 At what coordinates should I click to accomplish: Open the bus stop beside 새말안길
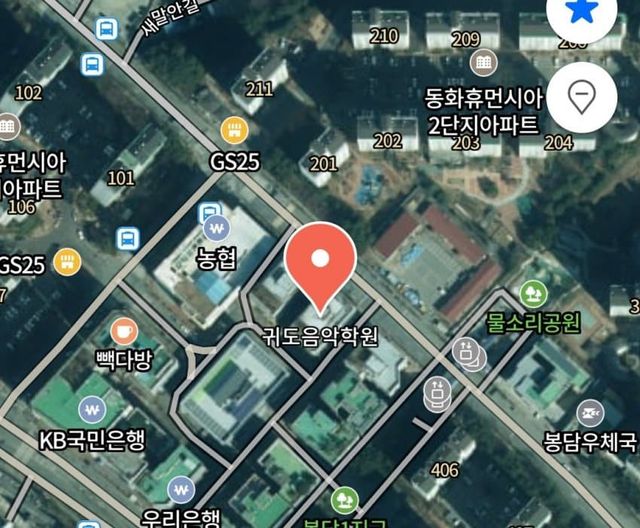point(106,29)
